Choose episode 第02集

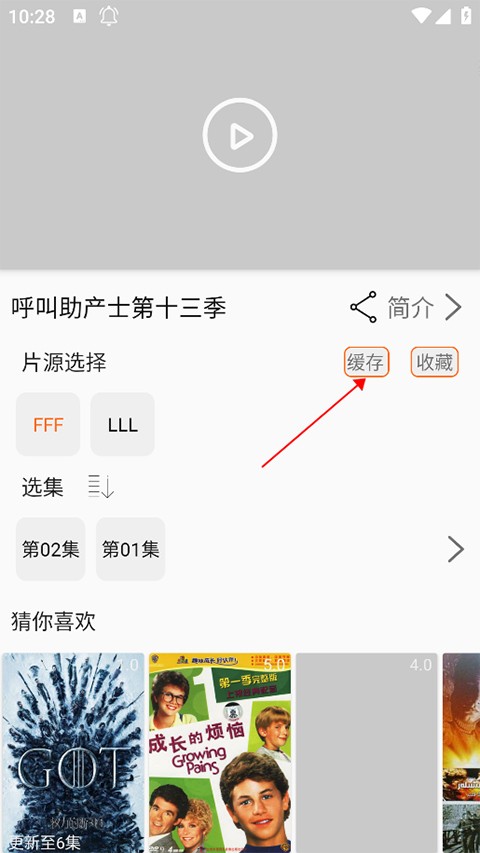(51, 549)
